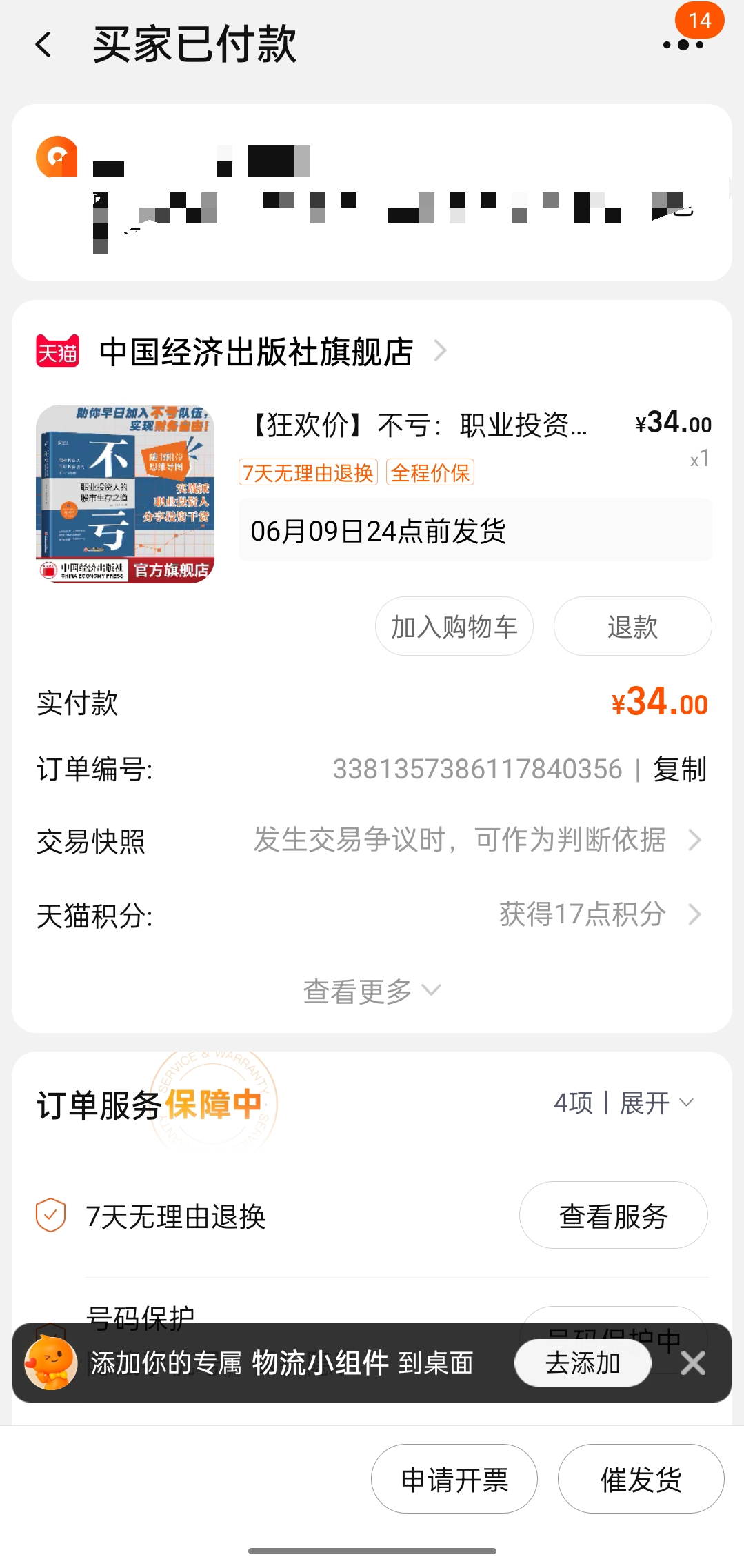Image resolution: width=744 pixels, height=1568 pixels.
Task: Tap 去添加 to add logistics widget
Action: [x=583, y=1363]
